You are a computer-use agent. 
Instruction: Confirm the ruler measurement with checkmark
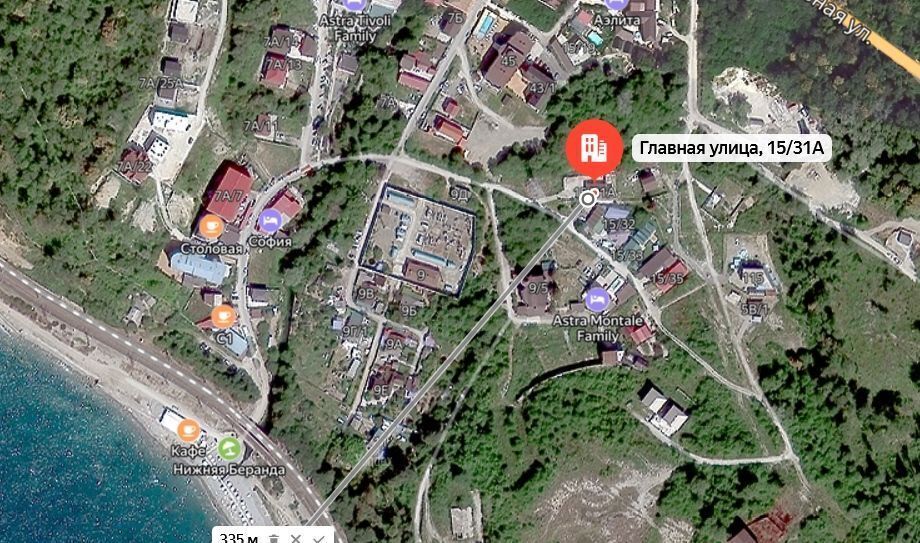click(318, 538)
